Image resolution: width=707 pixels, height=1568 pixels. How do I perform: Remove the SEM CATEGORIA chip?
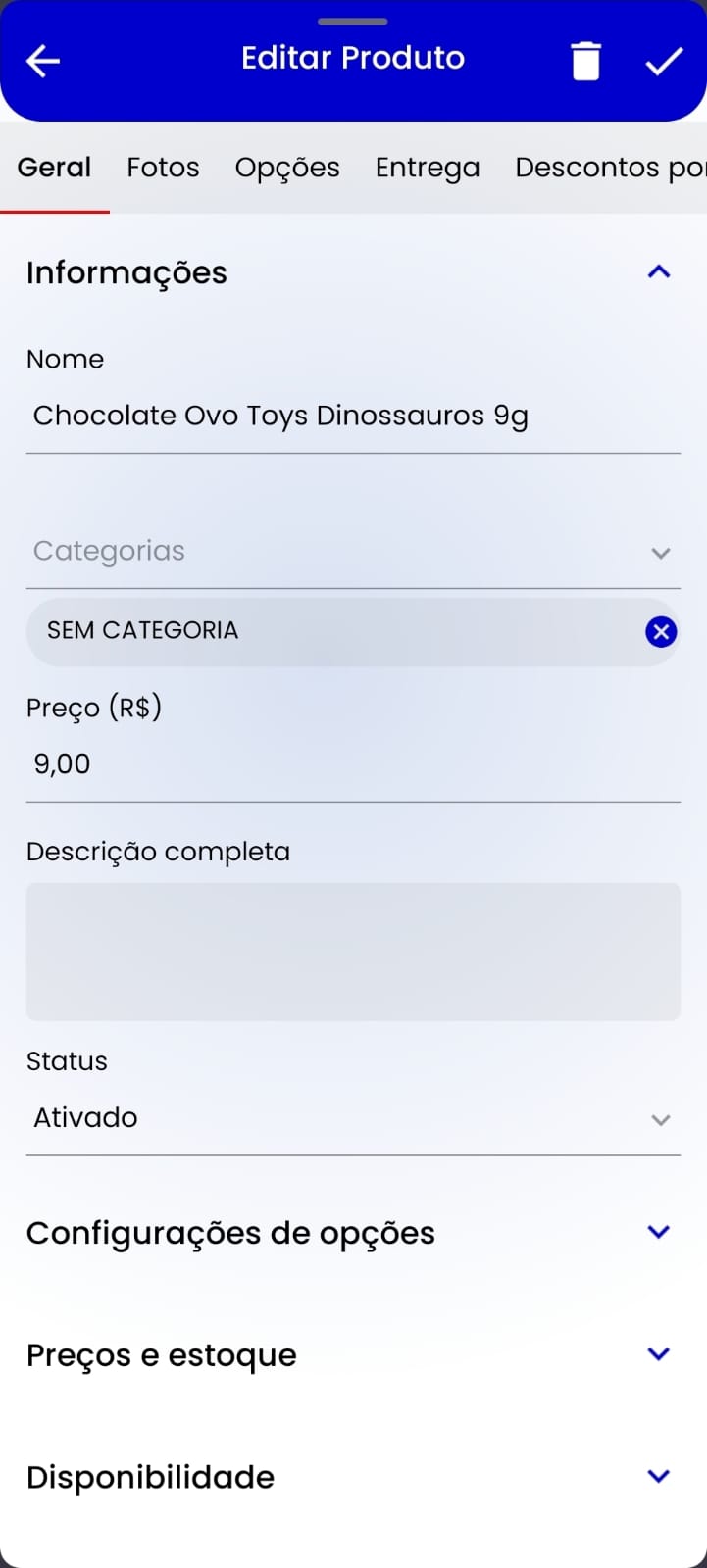661,632
